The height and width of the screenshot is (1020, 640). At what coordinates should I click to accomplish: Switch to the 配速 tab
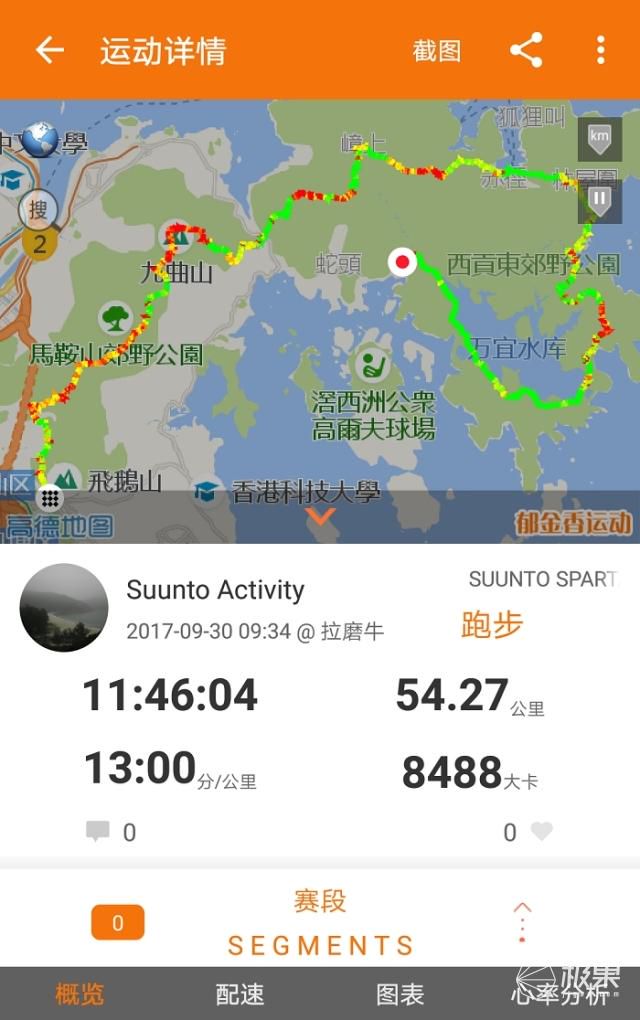(x=240, y=994)
